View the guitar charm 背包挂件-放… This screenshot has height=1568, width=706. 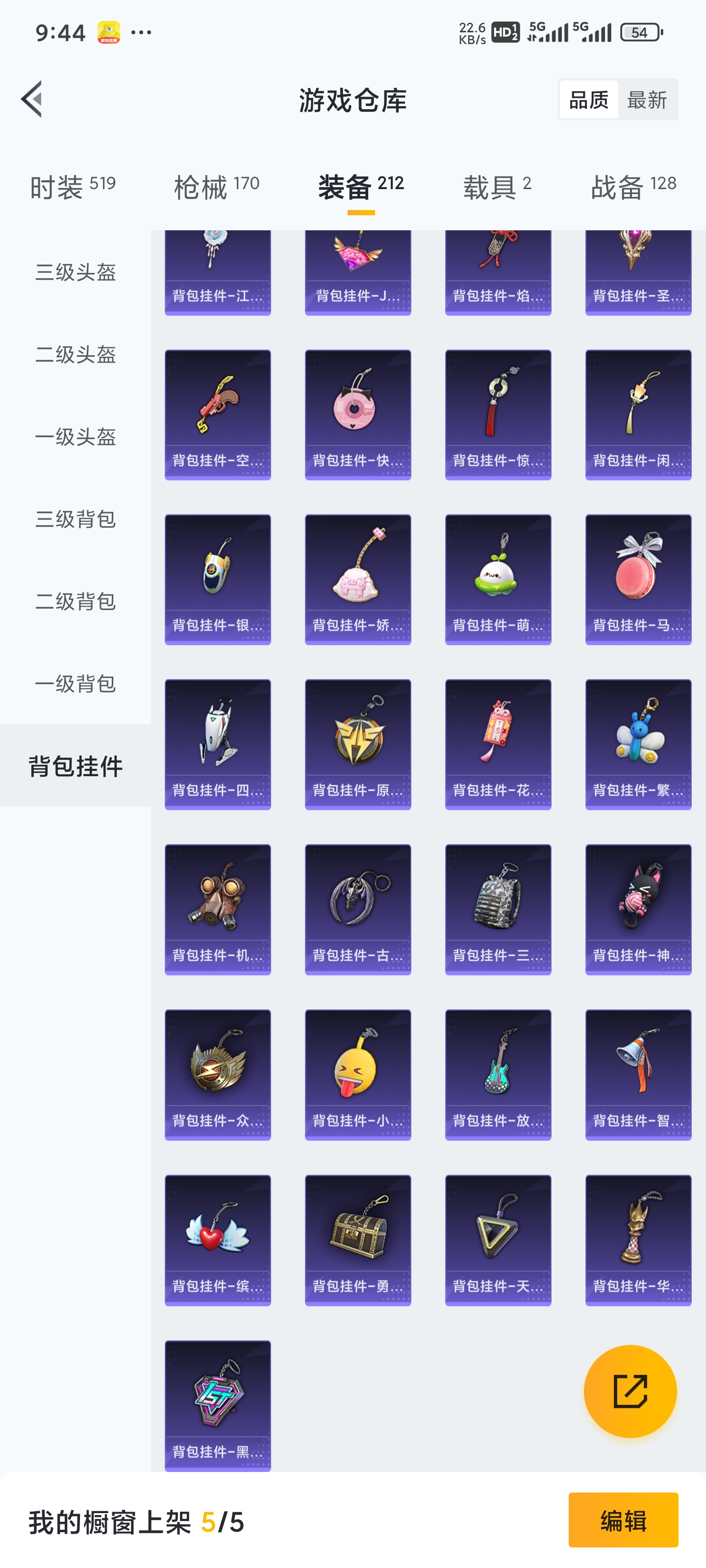498,1075
